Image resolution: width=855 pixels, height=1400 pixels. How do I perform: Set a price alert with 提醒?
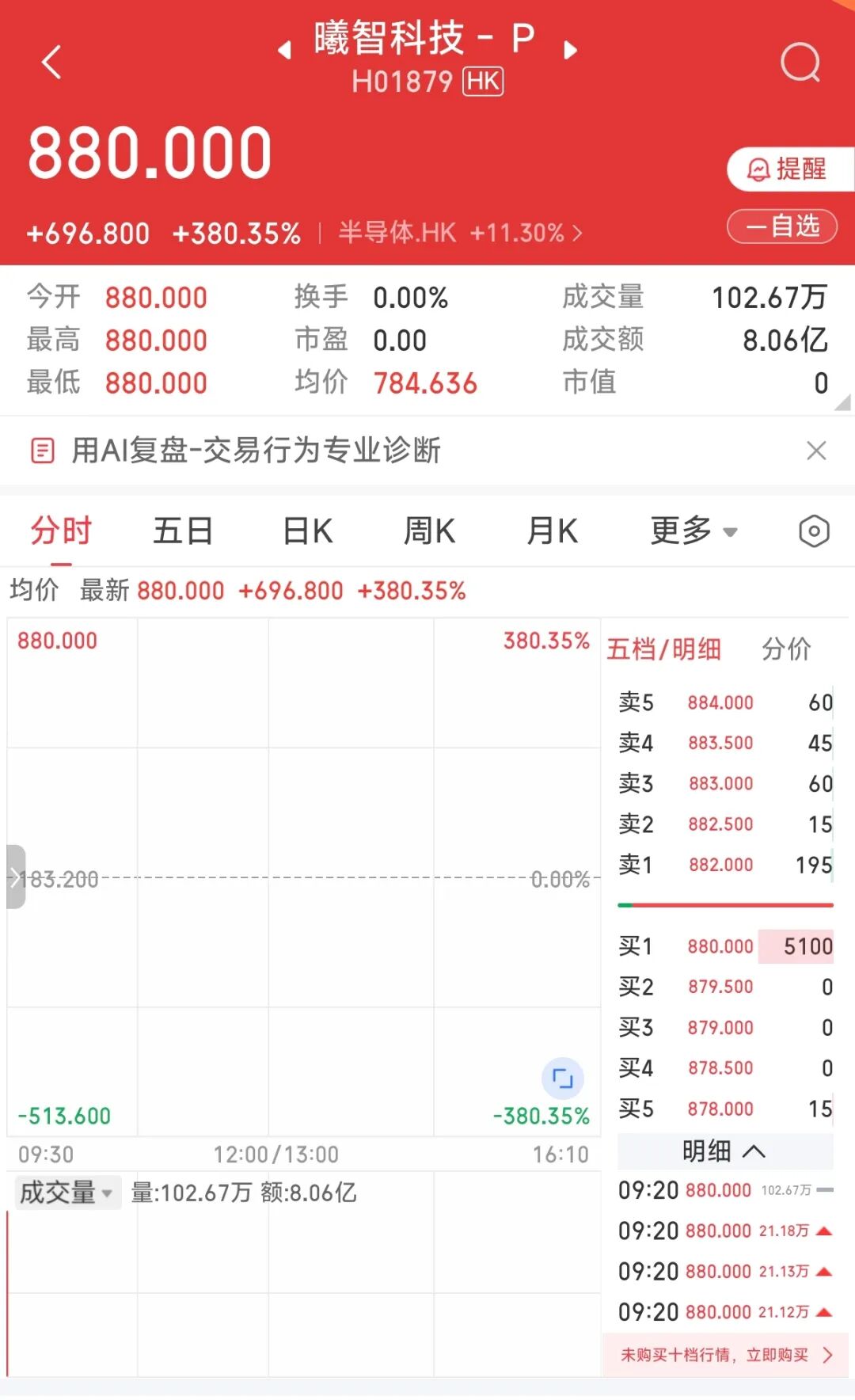click(788, 169)
